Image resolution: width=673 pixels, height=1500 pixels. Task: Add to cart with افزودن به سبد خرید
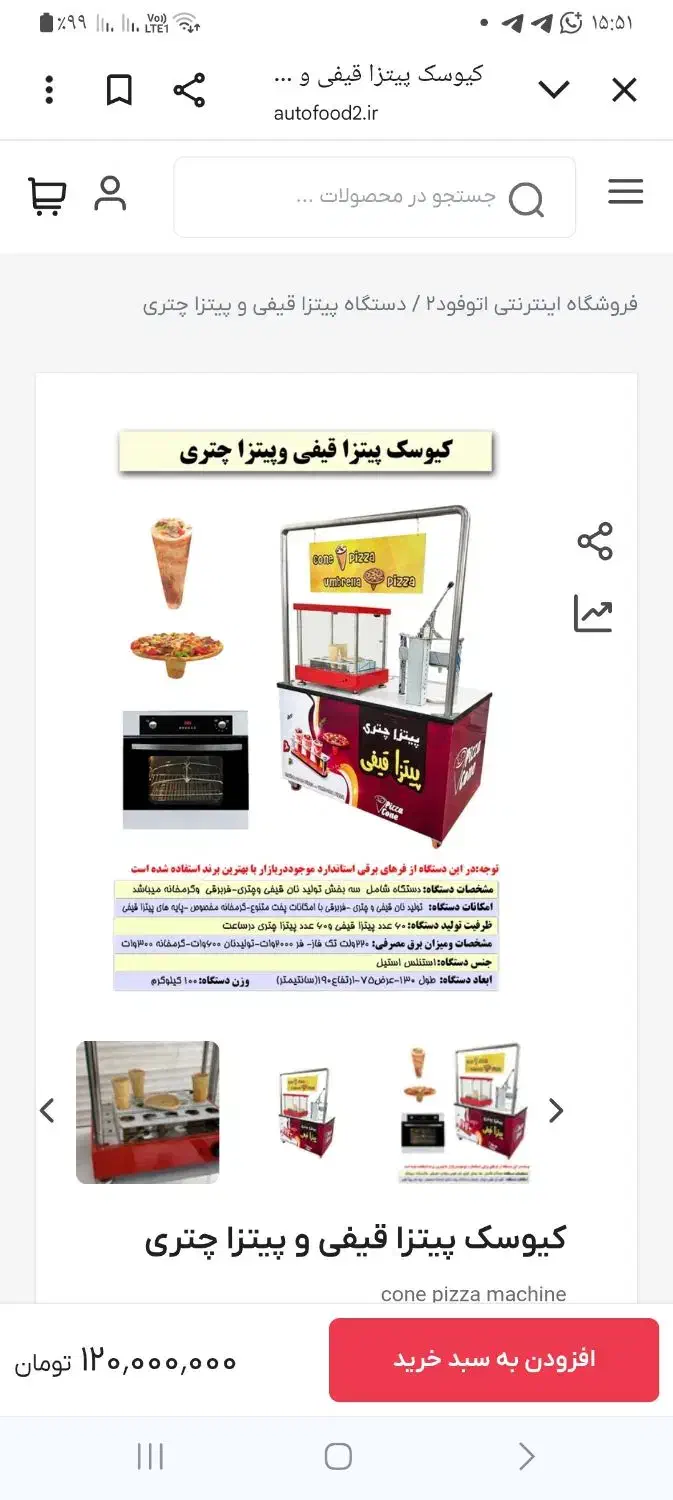coord(493,1359)
